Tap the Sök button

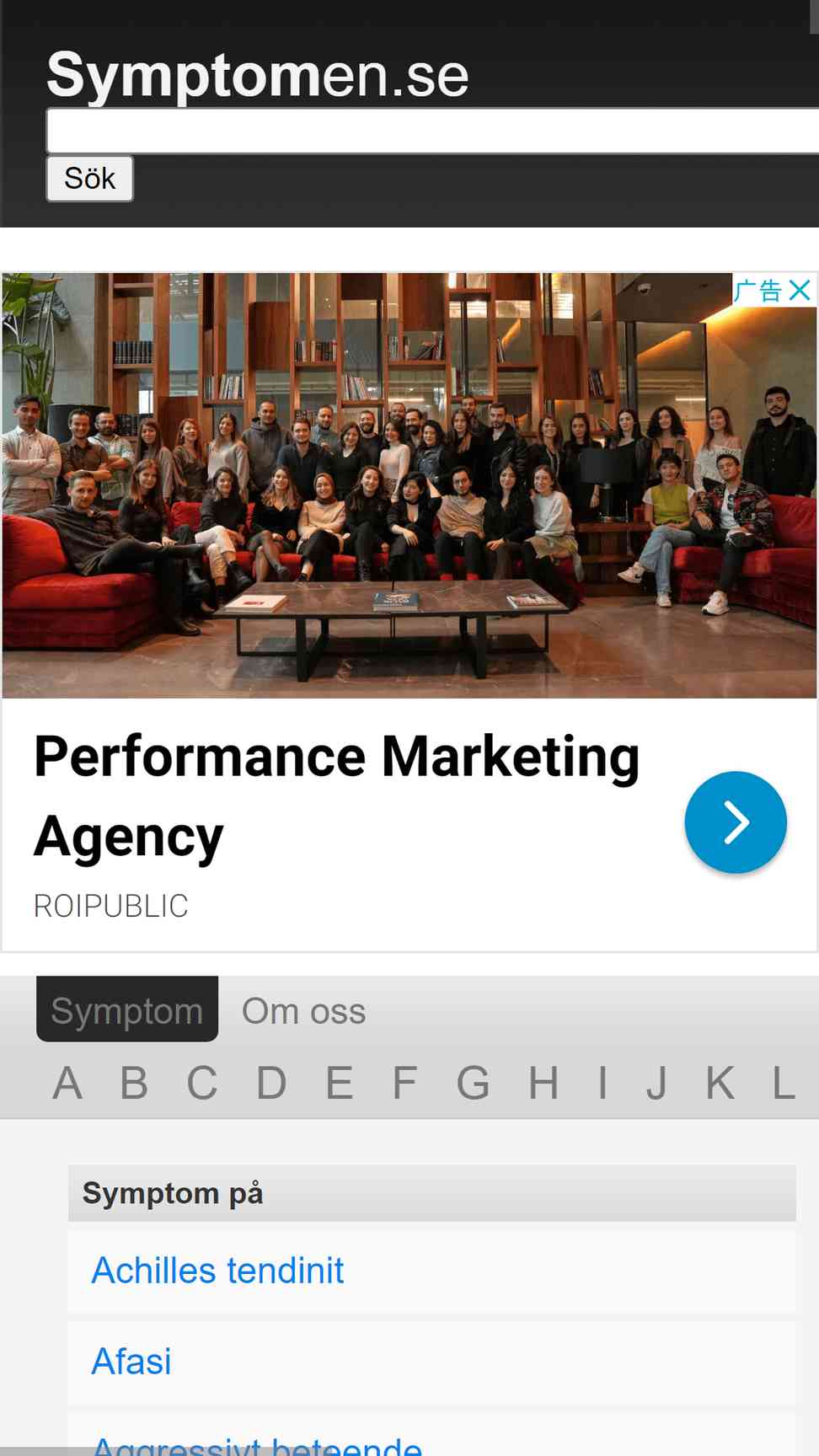[89, 179]
